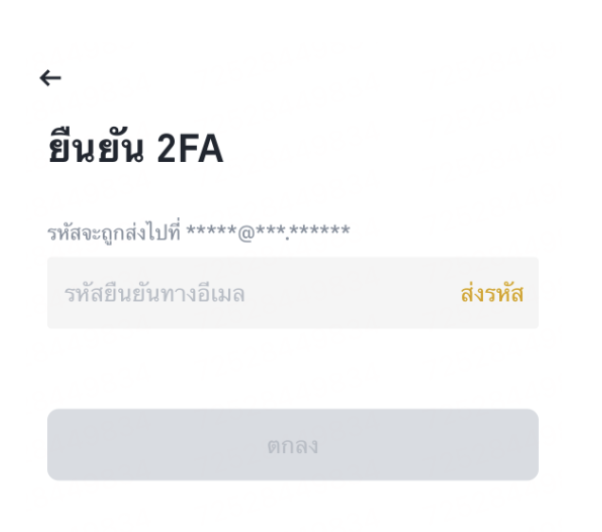The height and width of the screenshot is (532, 602).
Task: Tap ส่งรหัส to send the code
Action: click(x=491, y=294)
